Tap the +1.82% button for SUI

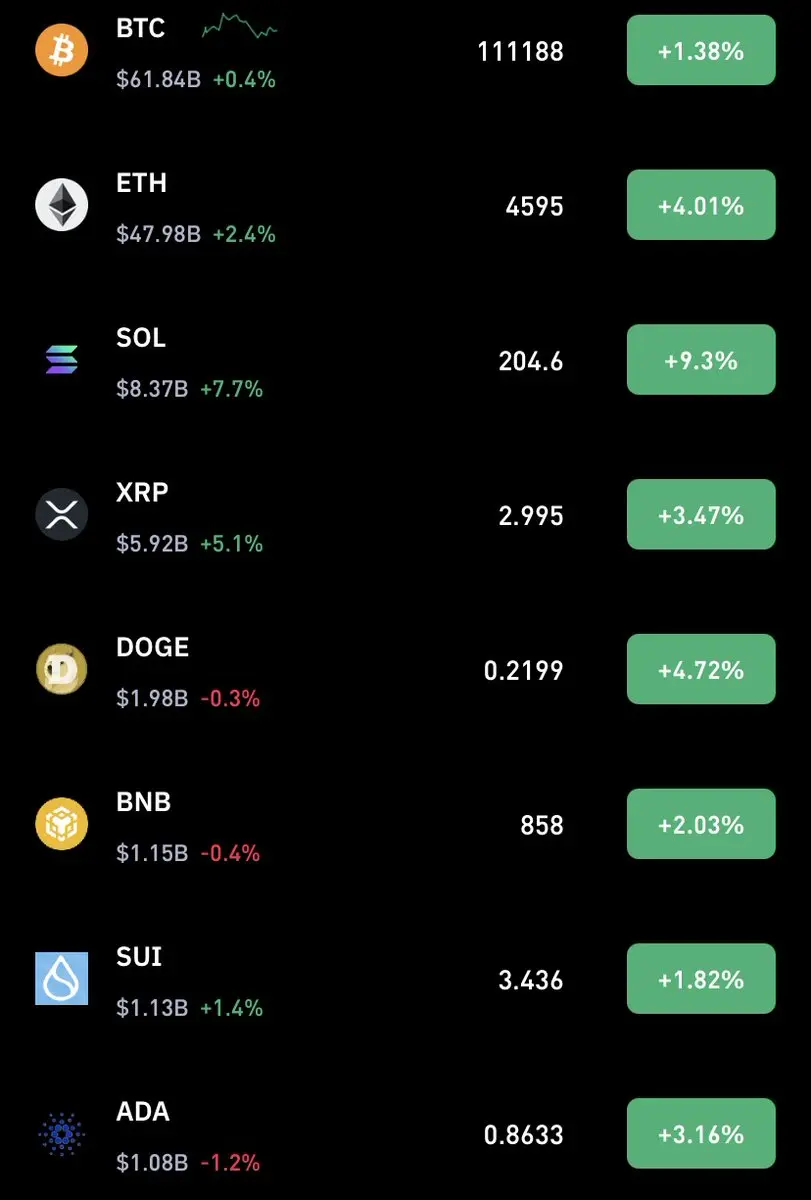[701, 979]
